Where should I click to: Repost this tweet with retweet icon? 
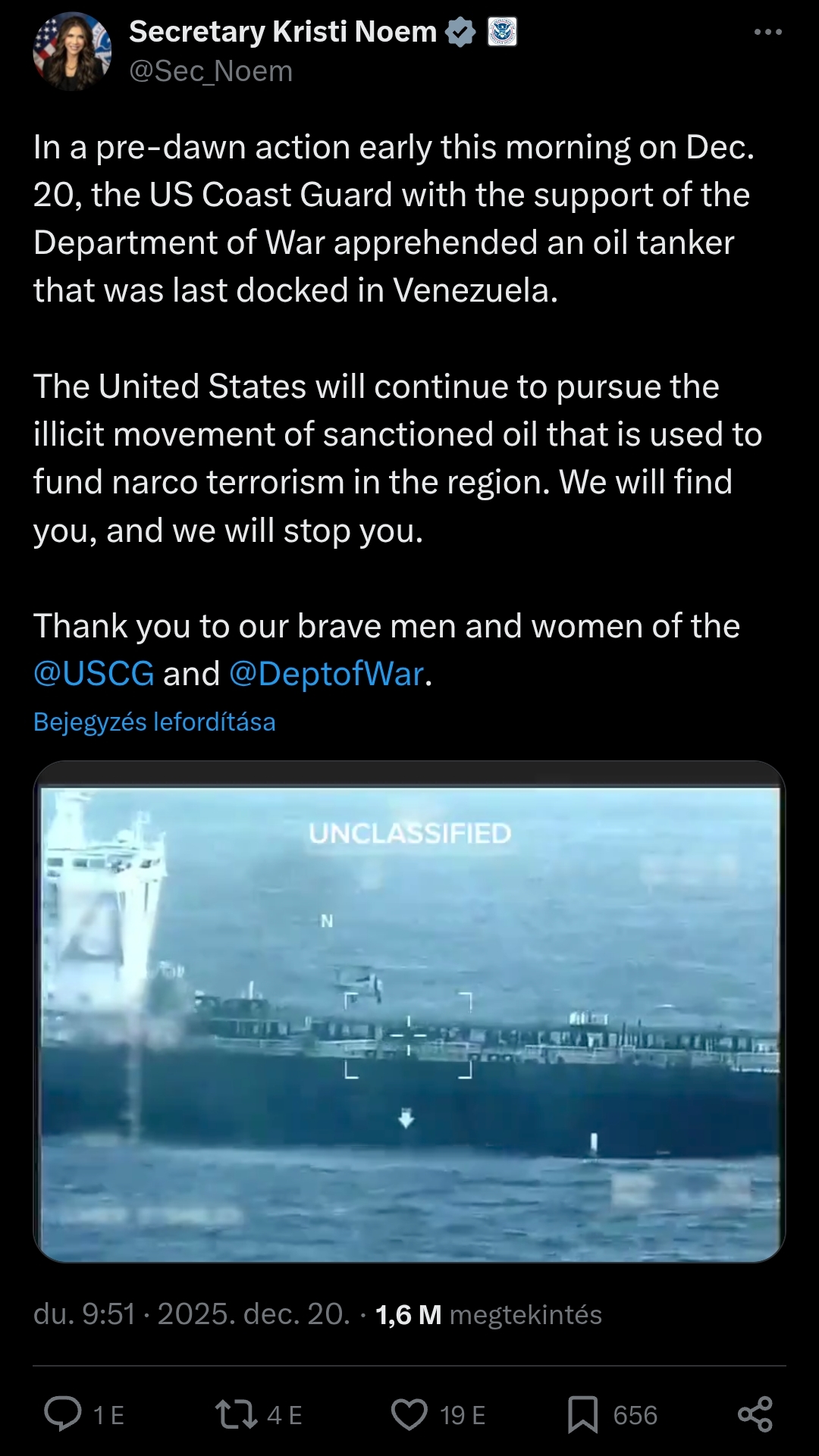[237, 1414]
